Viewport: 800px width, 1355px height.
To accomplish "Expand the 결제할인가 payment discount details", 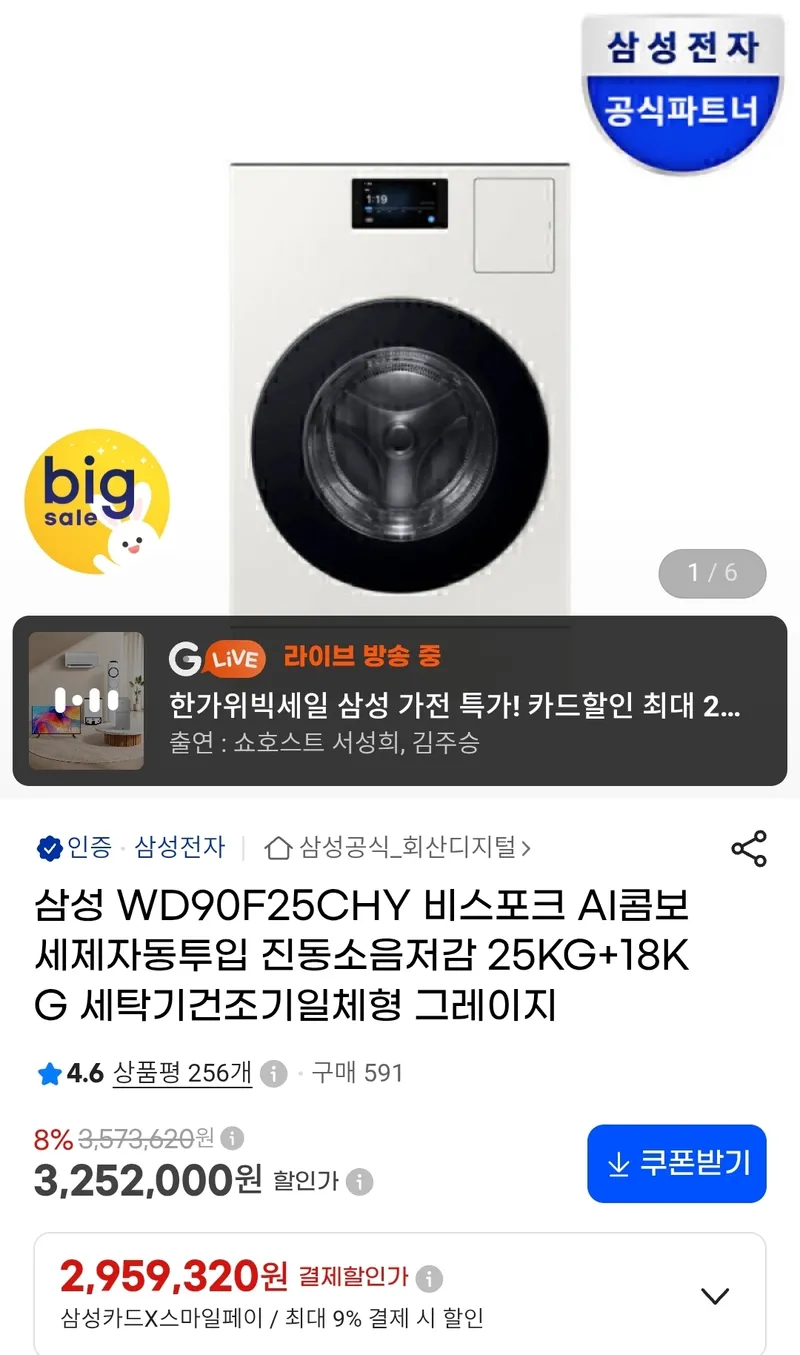I will (x=715, y=1297).
